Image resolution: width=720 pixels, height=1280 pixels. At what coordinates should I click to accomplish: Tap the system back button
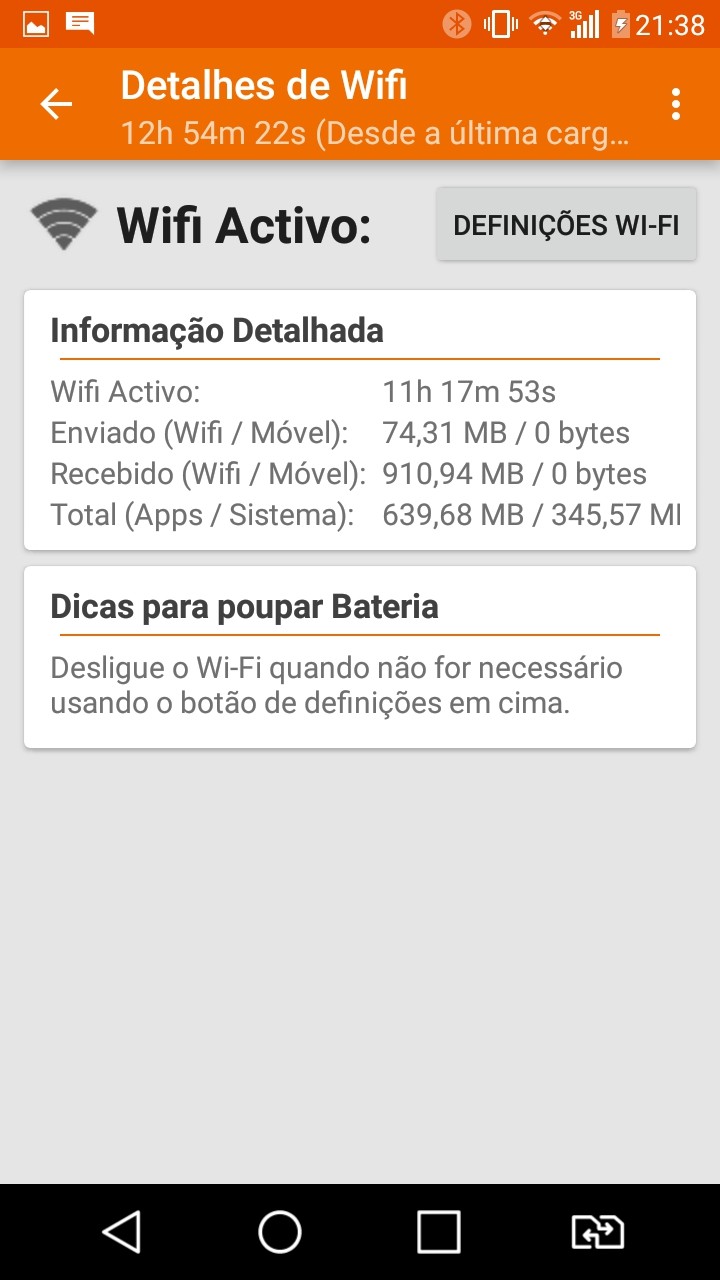pyautogui.click(x=122, y=1232)
